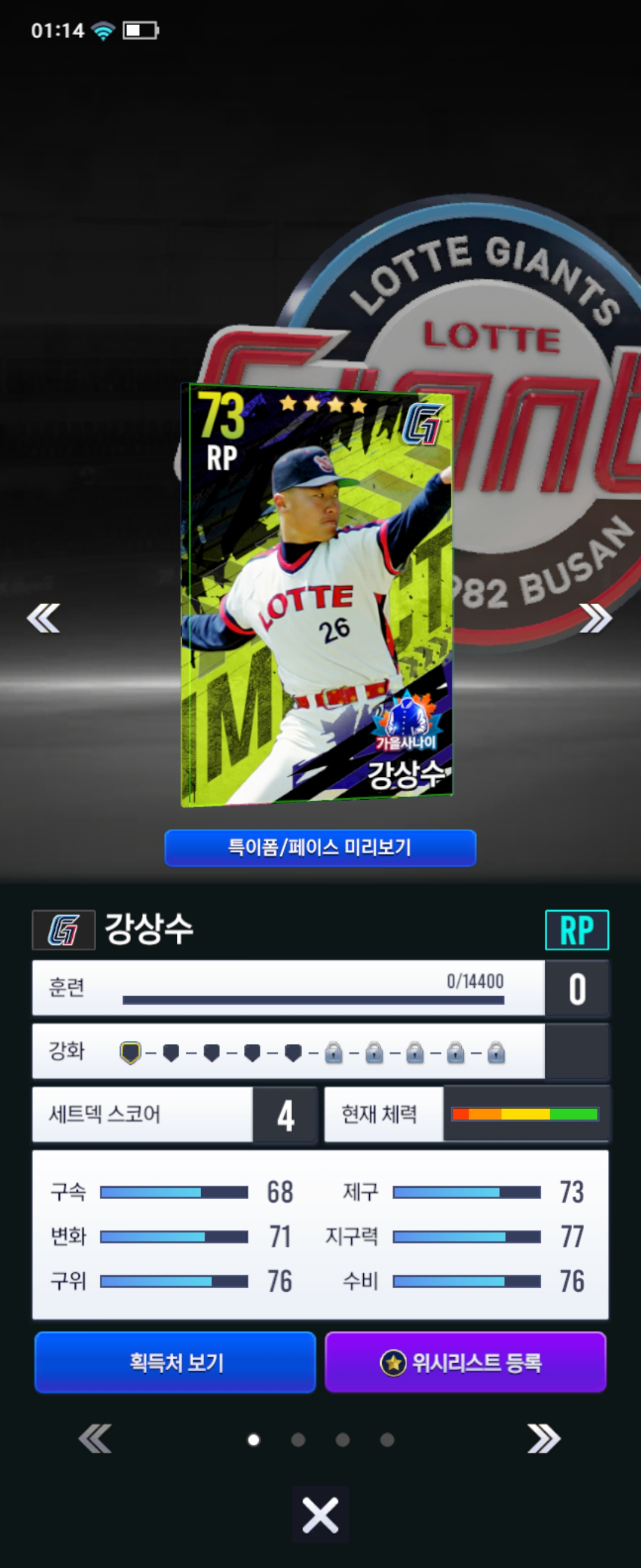
Task: Open 획득처 보기 to see card sources
Action: [175, 1362]
